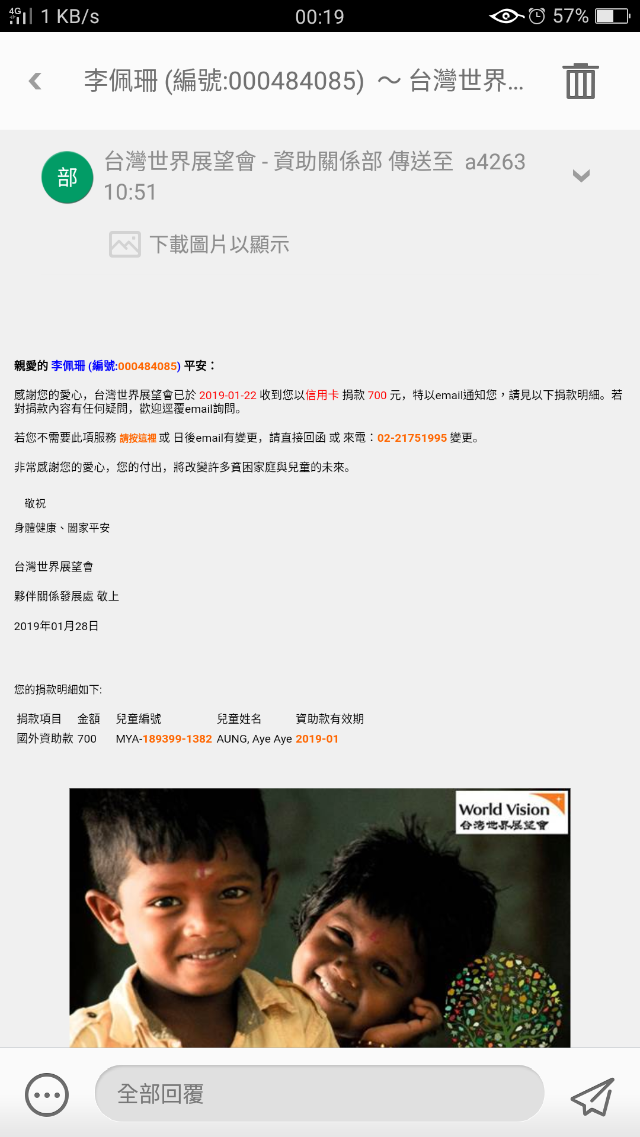Expand sender details chevron

581,176
